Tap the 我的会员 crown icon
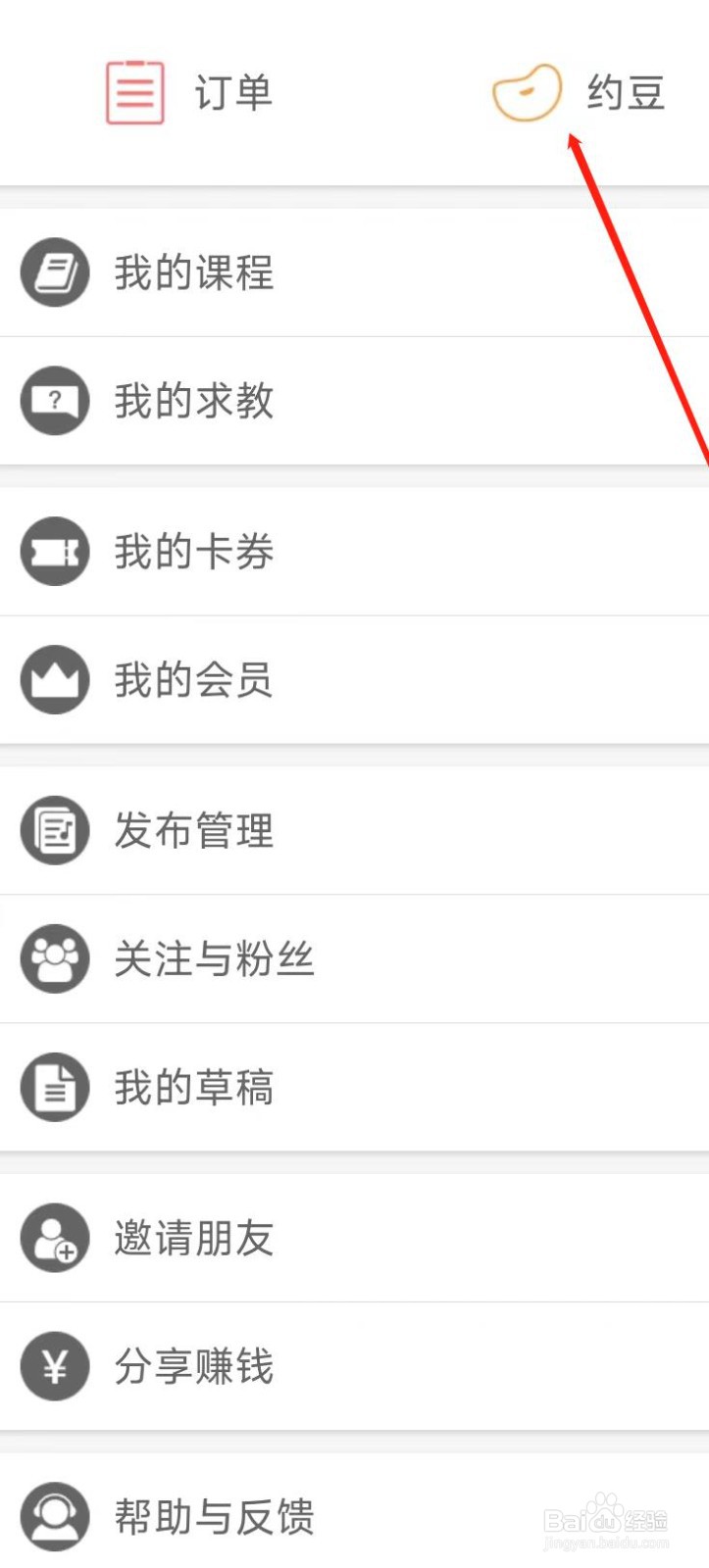 tap(55, 679)
